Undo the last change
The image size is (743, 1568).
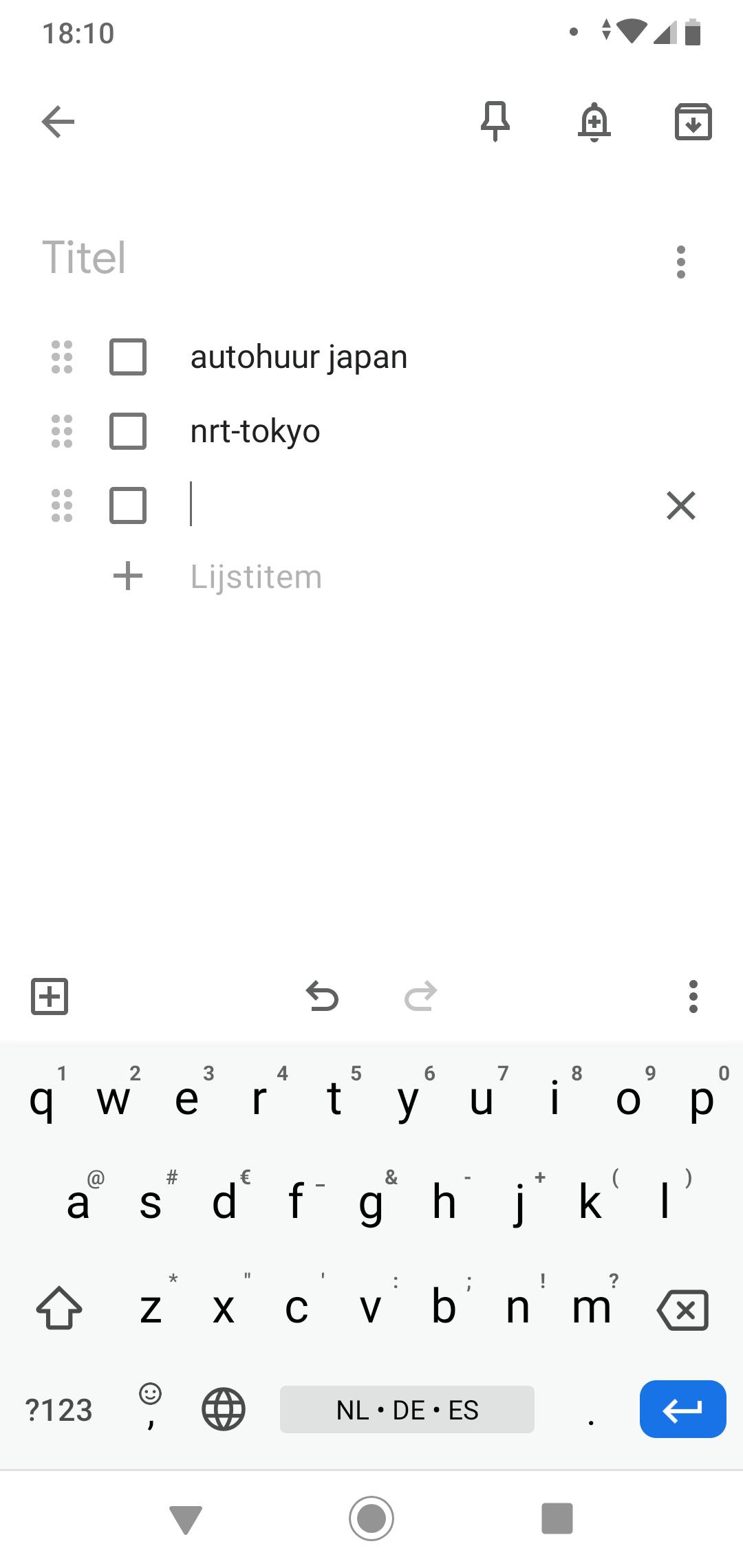322,997
